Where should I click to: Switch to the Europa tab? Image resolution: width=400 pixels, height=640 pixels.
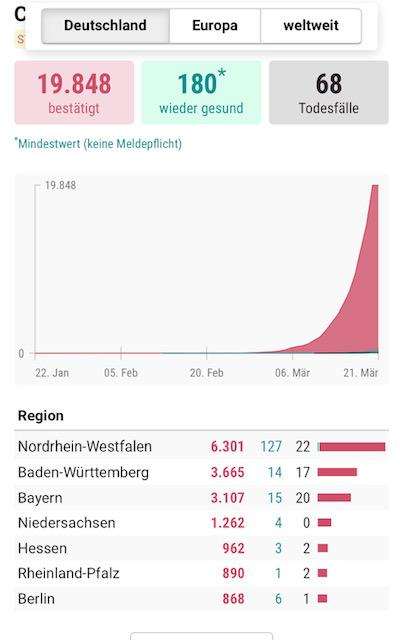click(215, 26)
